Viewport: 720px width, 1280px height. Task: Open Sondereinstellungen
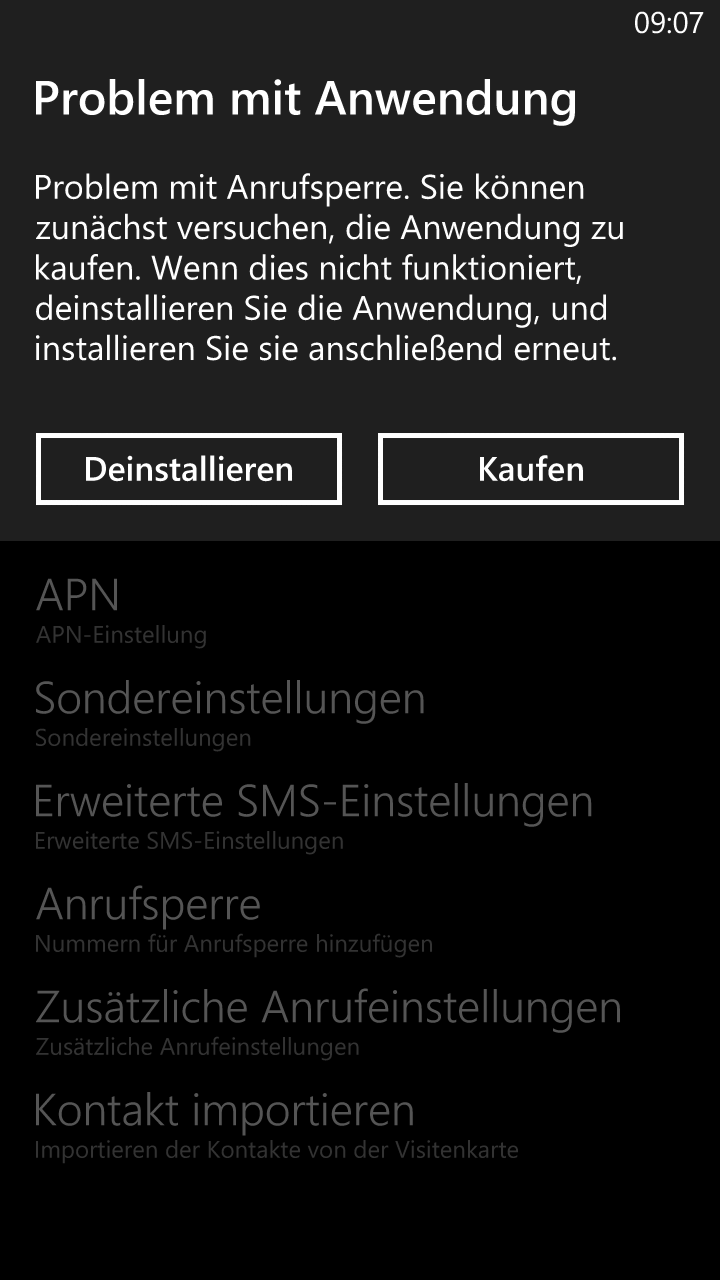[360, 713]
